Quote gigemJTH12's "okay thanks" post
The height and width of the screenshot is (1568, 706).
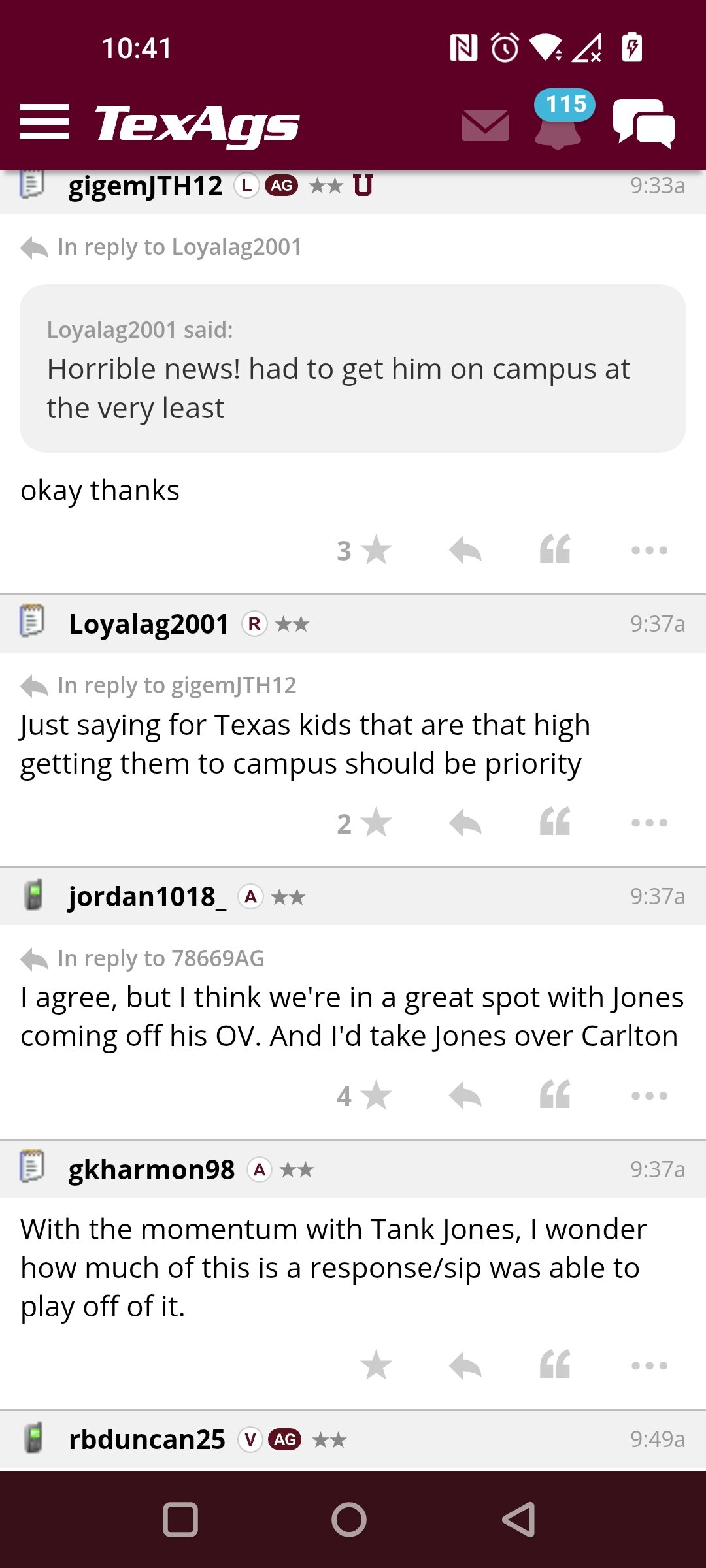(x=555, y=549)
